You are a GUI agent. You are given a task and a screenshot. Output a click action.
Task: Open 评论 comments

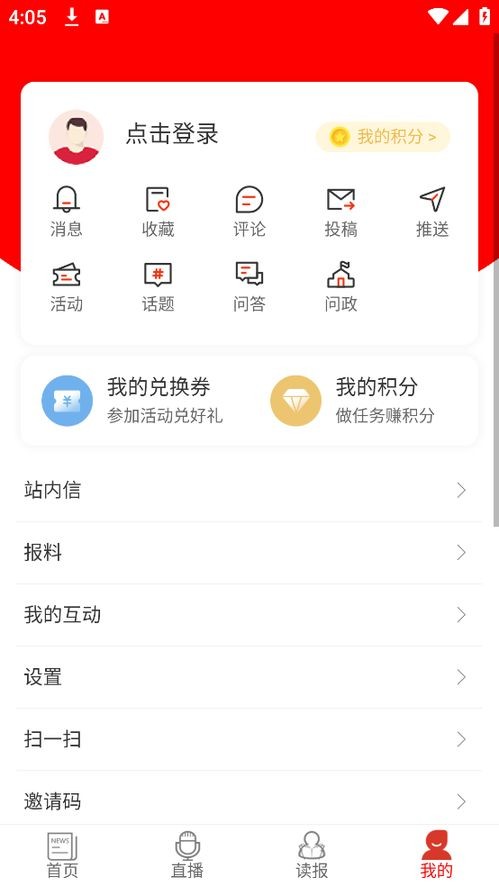(249, 212)
